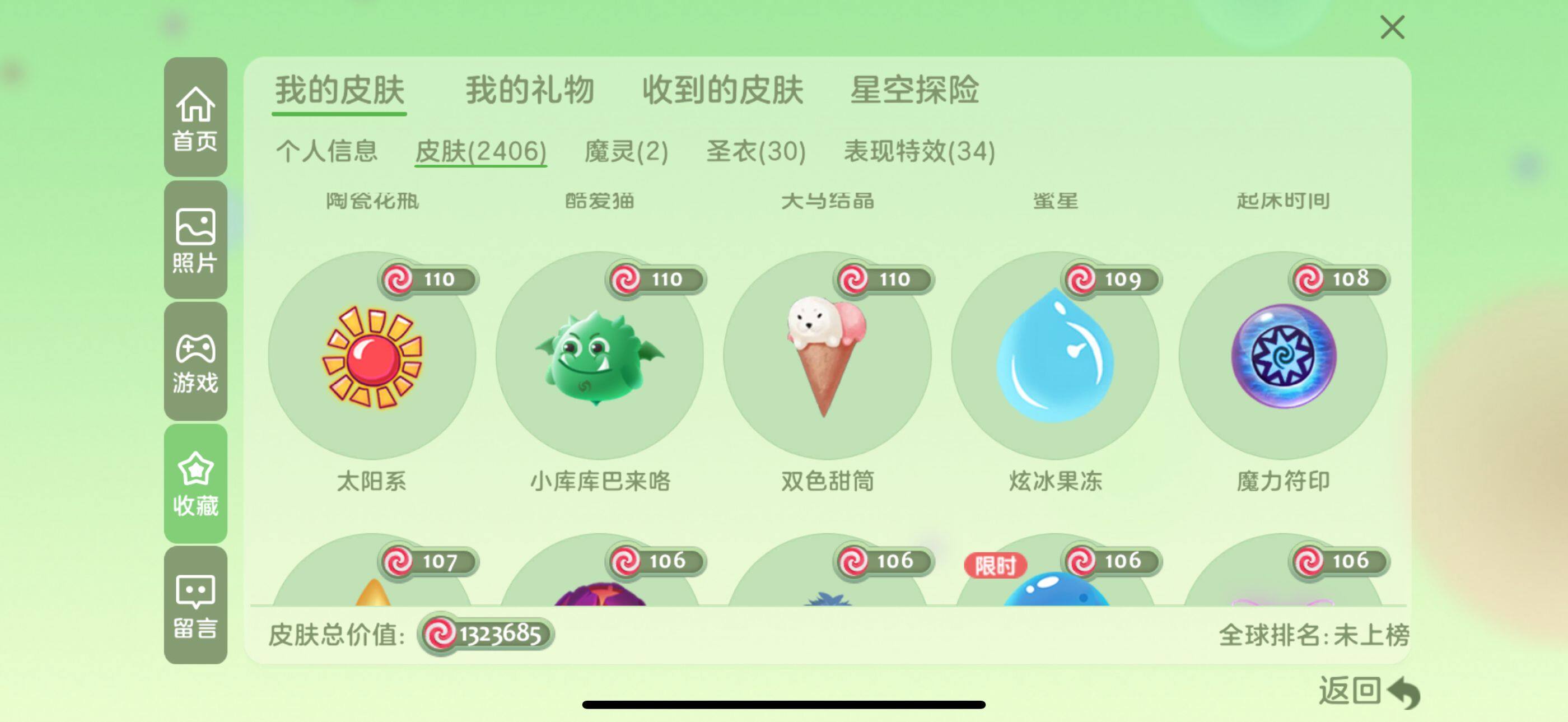Close the profile panel with the X
Image resolution: width=1568 pixels, height=722 pixels.
(x=1392, y=27)
